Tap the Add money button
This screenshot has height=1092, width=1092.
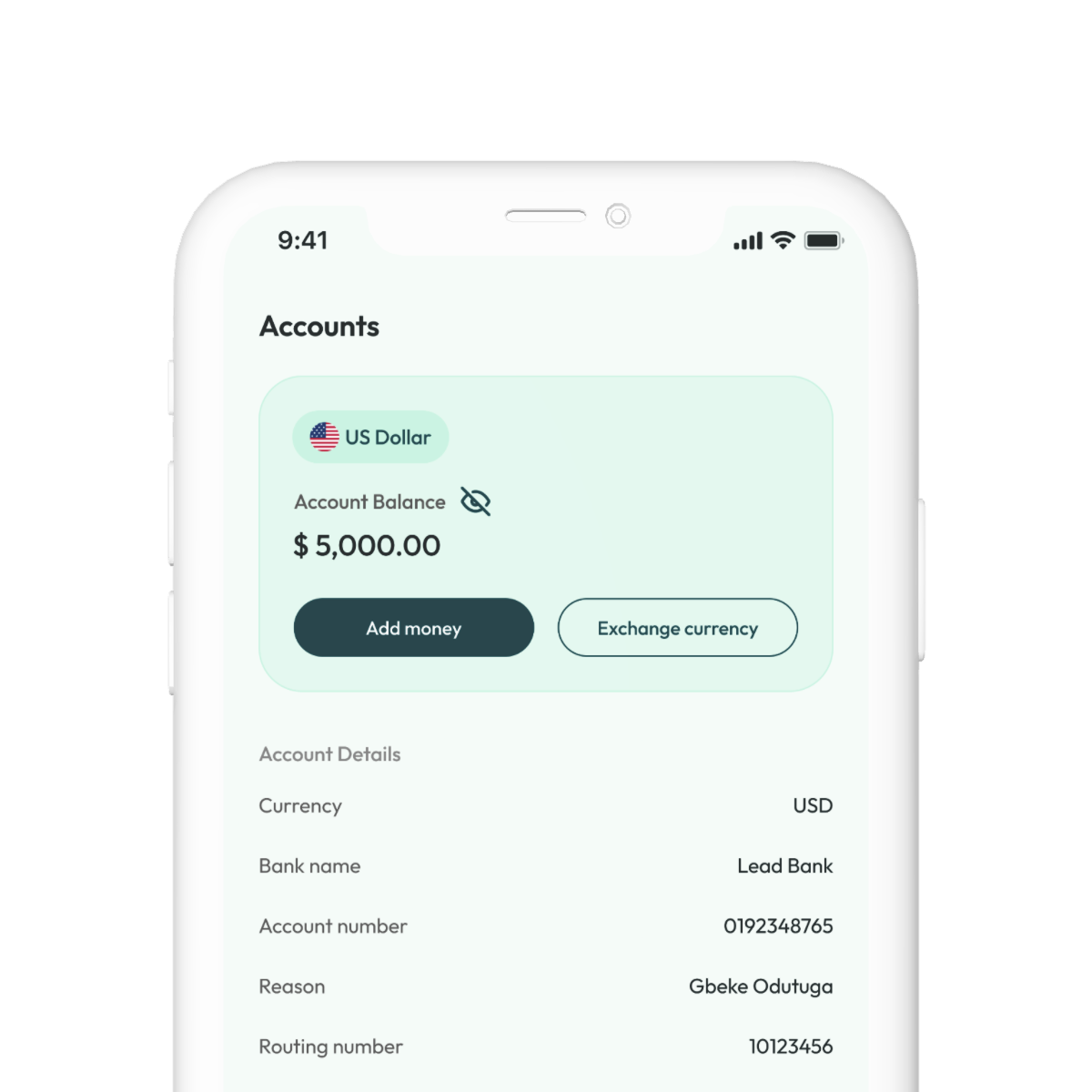[413, 628]
